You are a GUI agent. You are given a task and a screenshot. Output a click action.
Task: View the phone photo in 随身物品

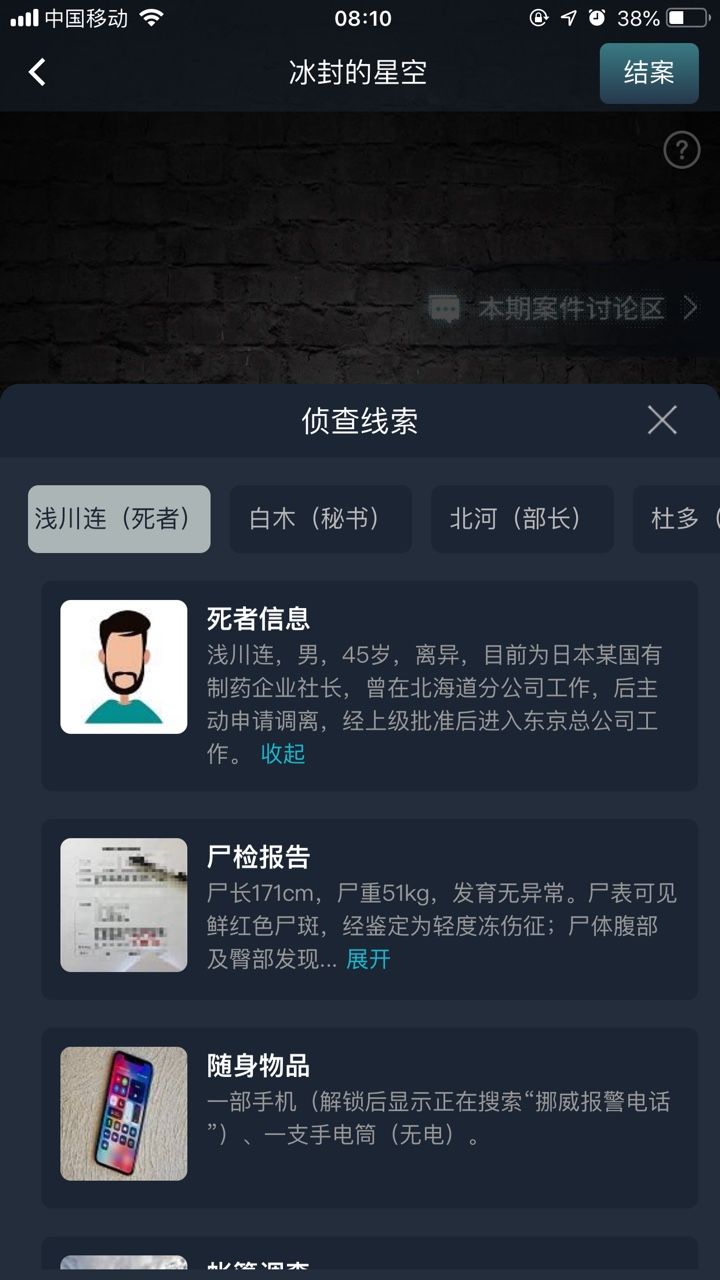(x=123, y=1112)
